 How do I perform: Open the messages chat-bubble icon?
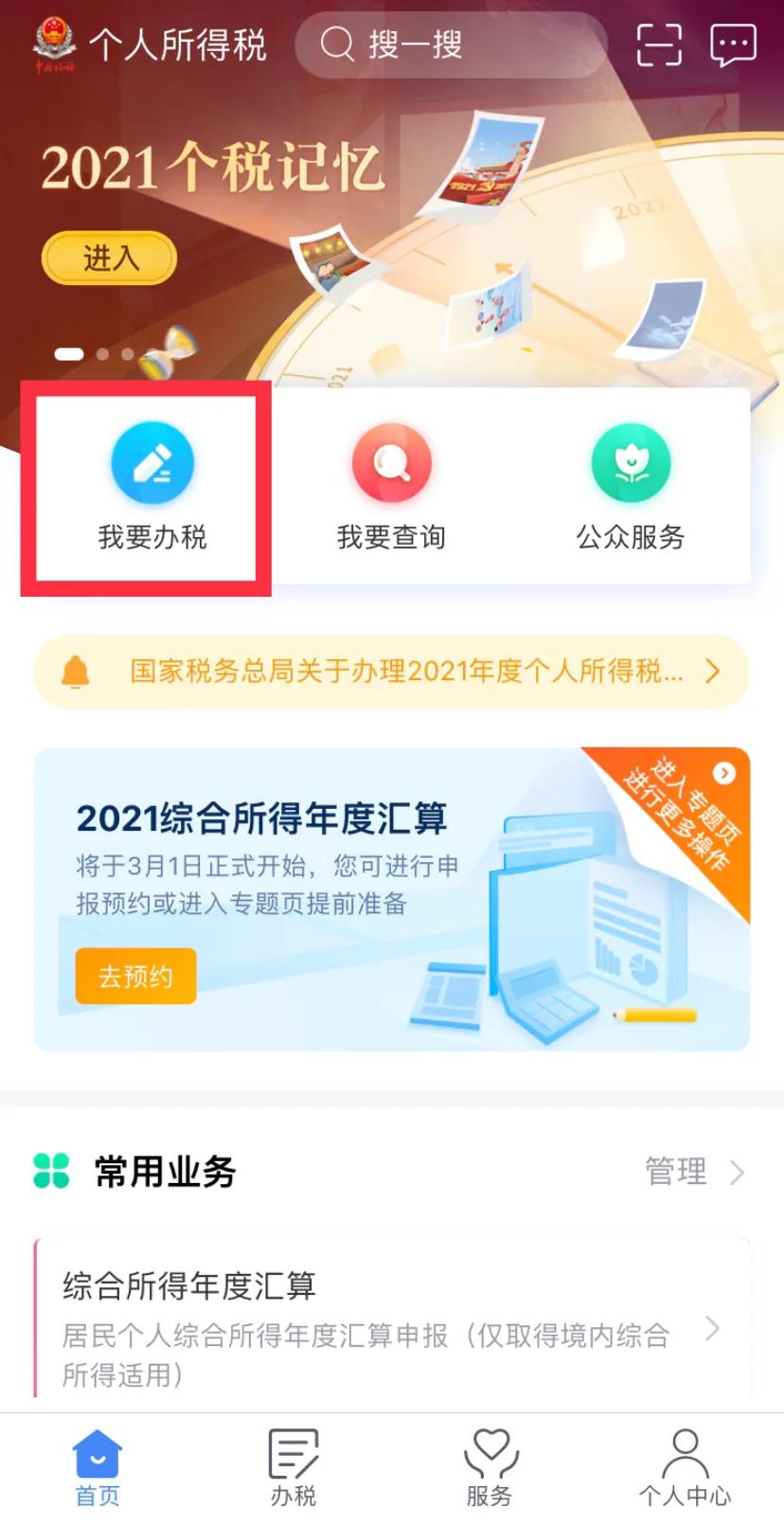pyautogui.click(x=733, y=45)
